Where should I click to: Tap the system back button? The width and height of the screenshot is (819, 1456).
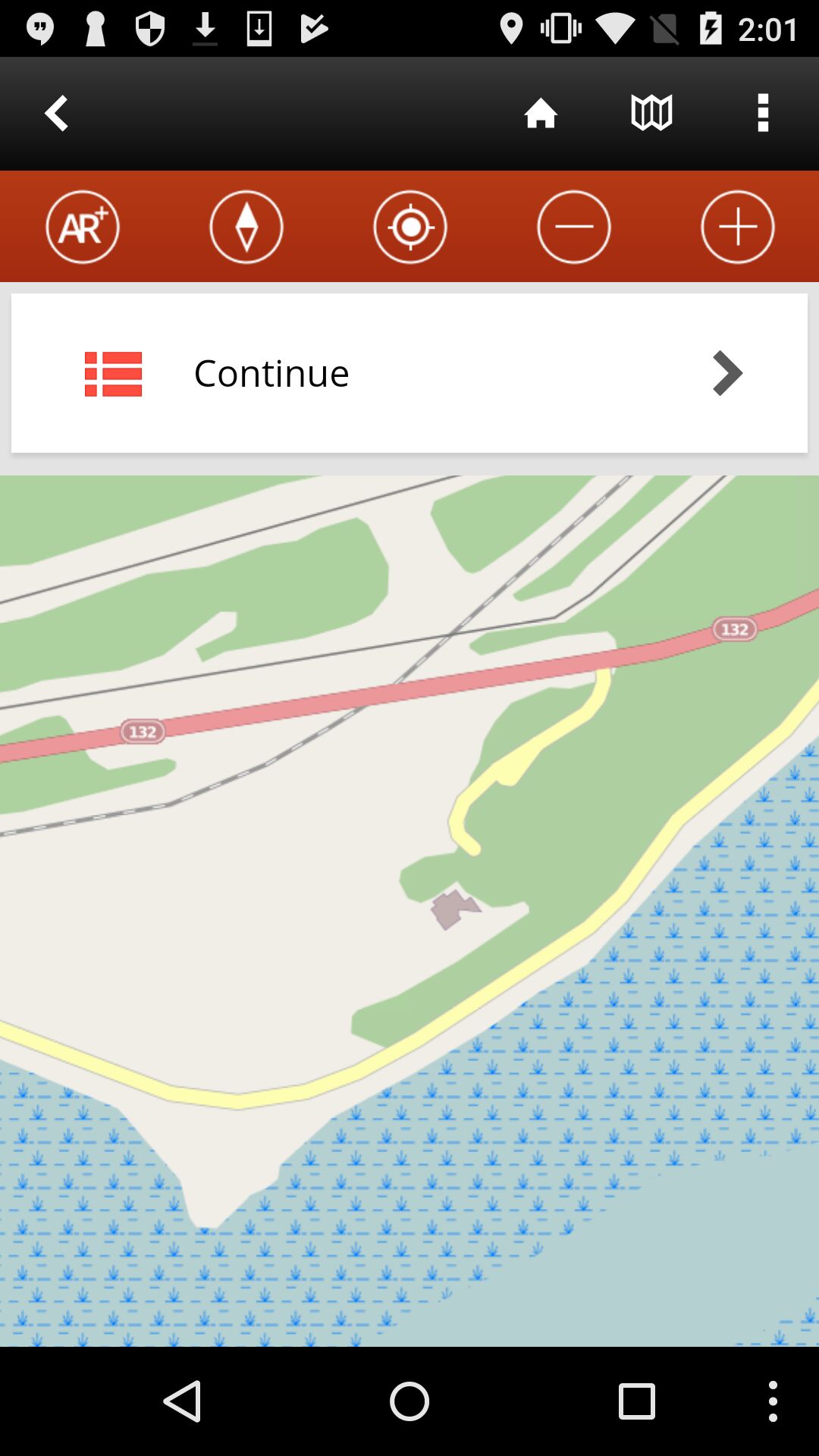pos(182,1401)
